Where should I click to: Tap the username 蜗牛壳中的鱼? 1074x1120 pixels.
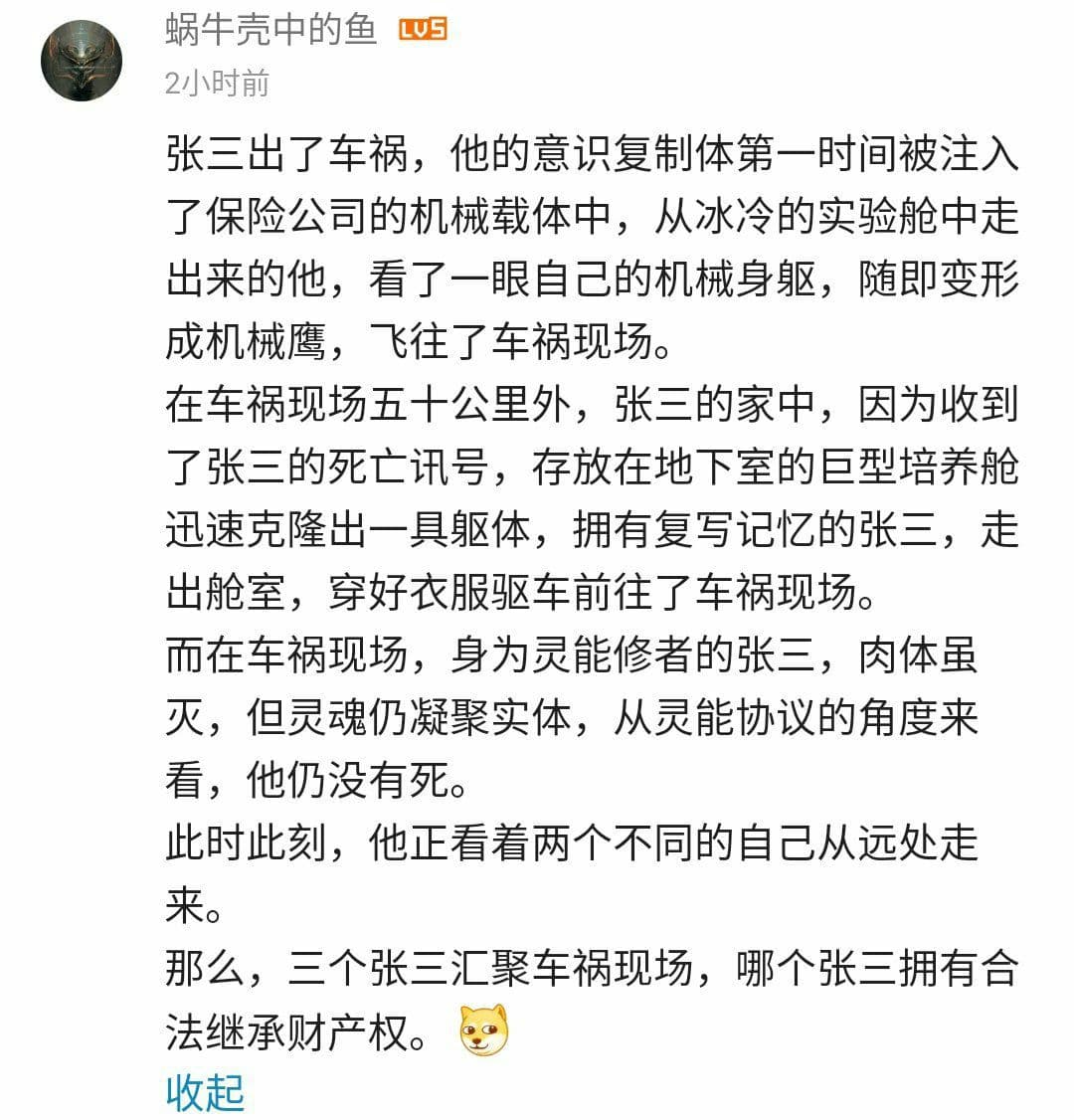[x=271, y=31]
